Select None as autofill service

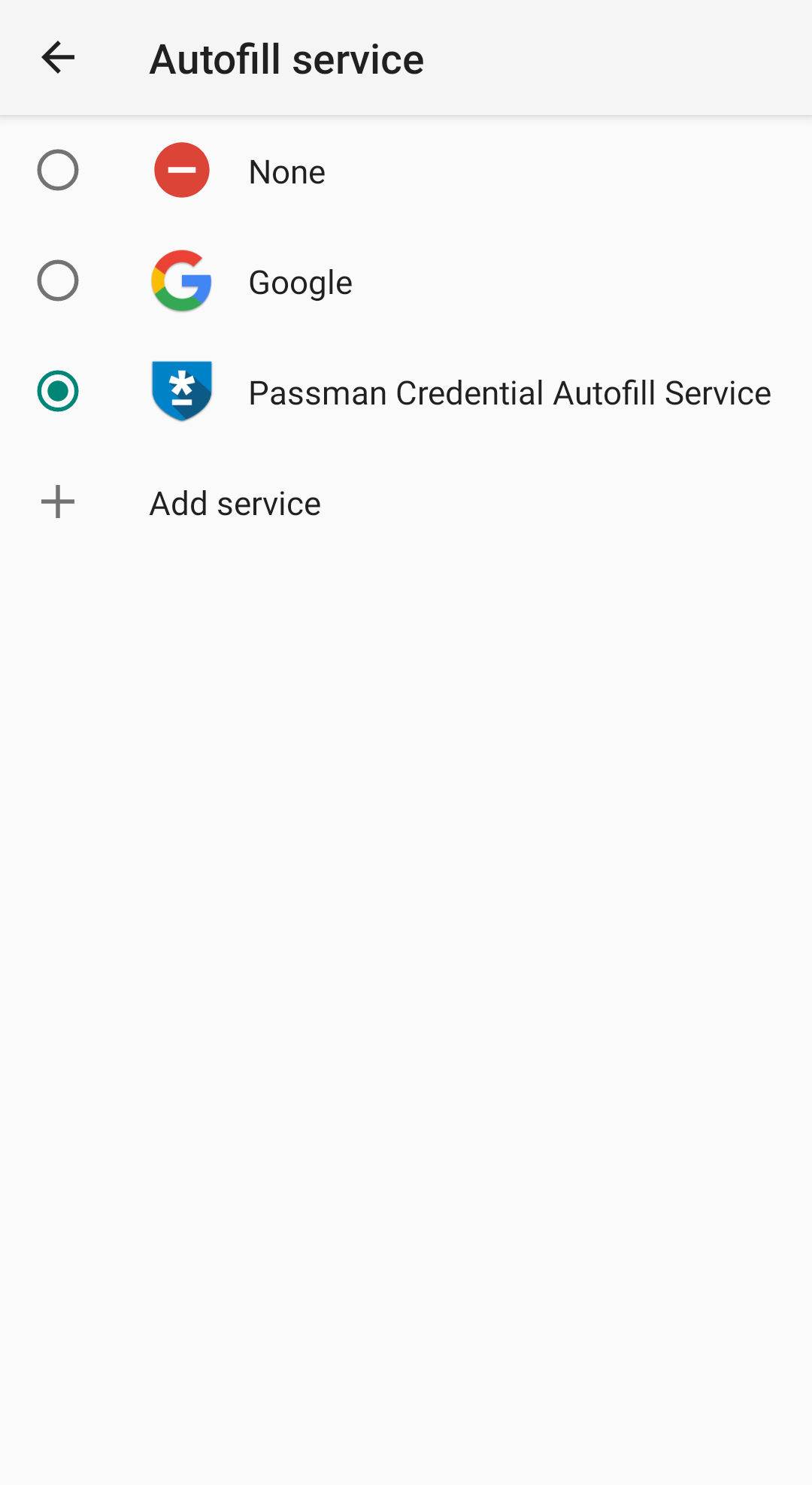(x=58, y=171)
